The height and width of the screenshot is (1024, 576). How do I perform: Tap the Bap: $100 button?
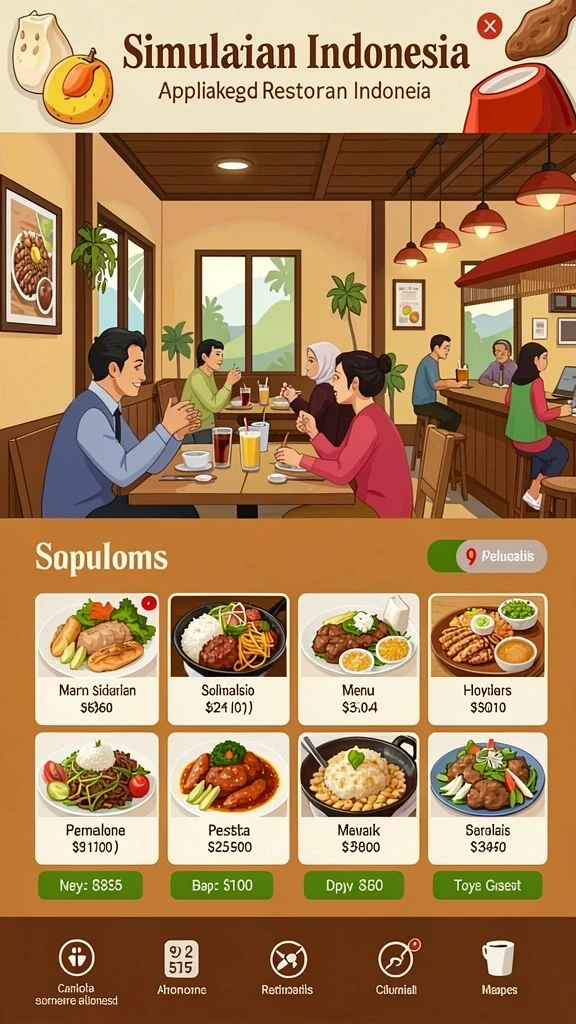(x=221, y=886)
